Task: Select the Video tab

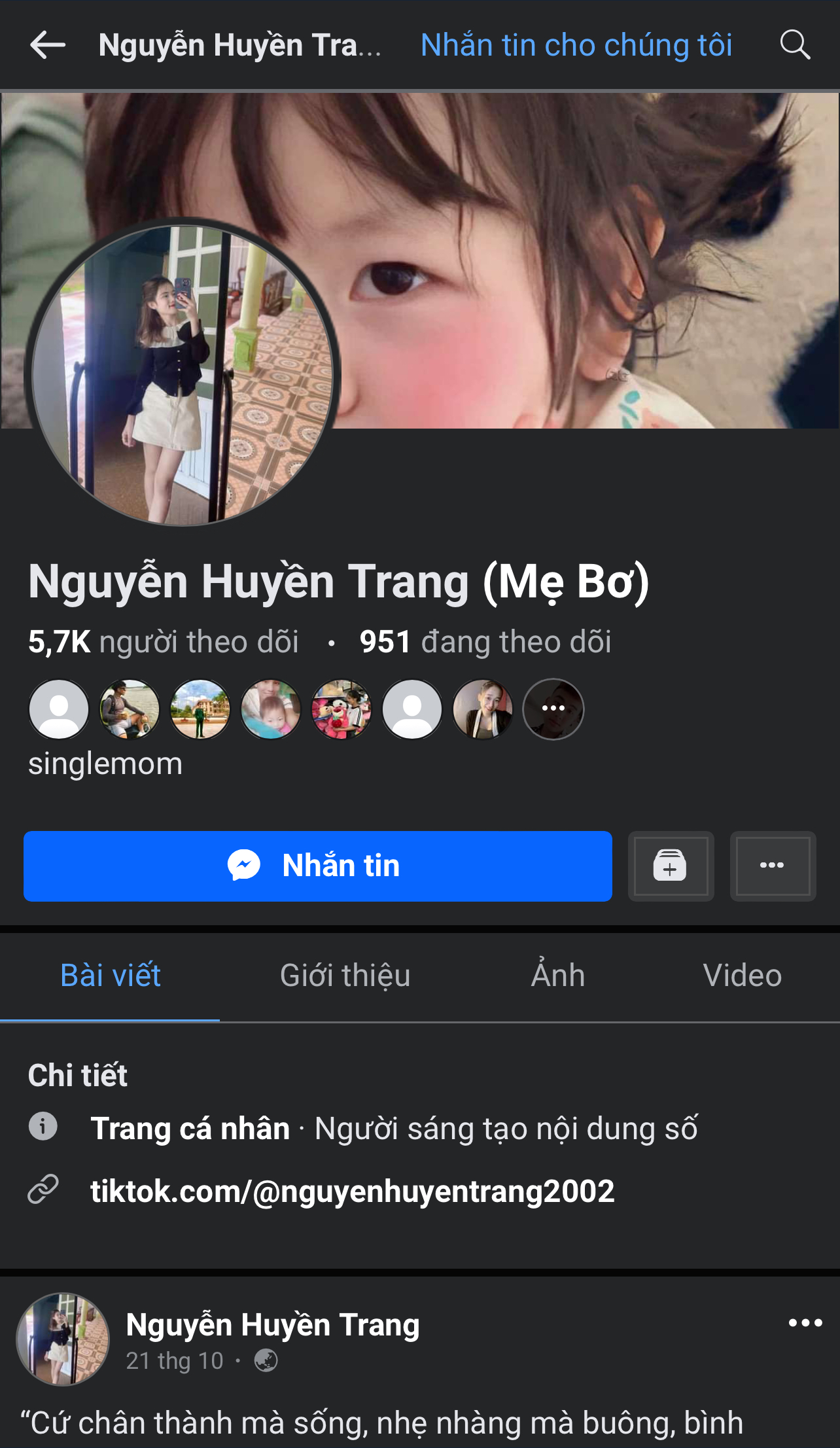Action: [742, 976]
